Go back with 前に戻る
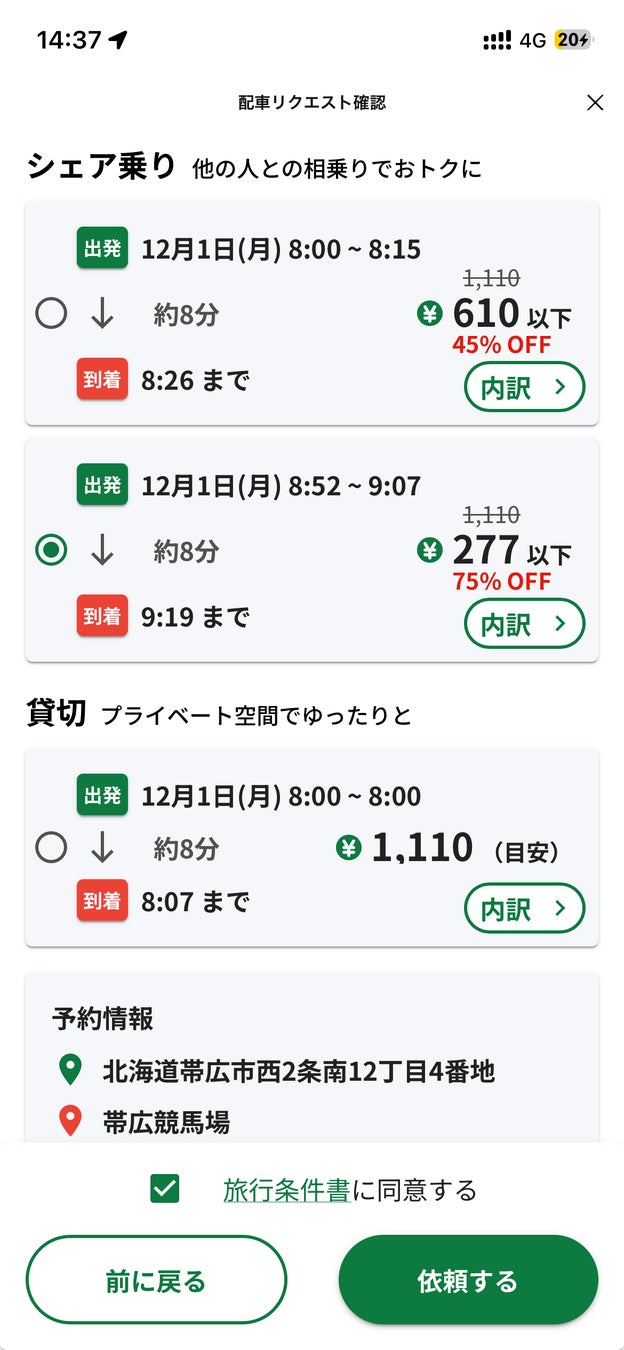 (x=156, y=1280)
